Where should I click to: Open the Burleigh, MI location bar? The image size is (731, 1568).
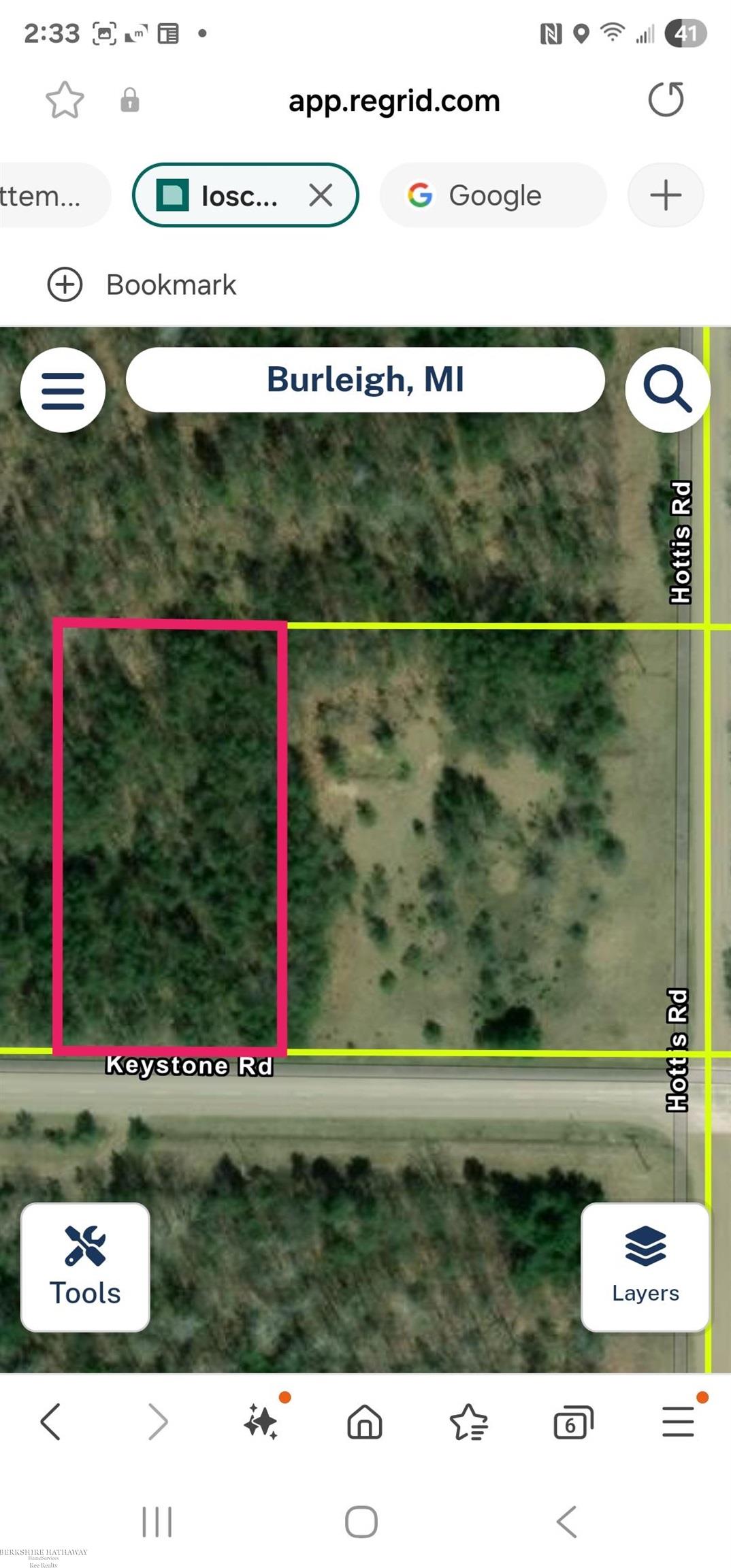coord(365,380)
